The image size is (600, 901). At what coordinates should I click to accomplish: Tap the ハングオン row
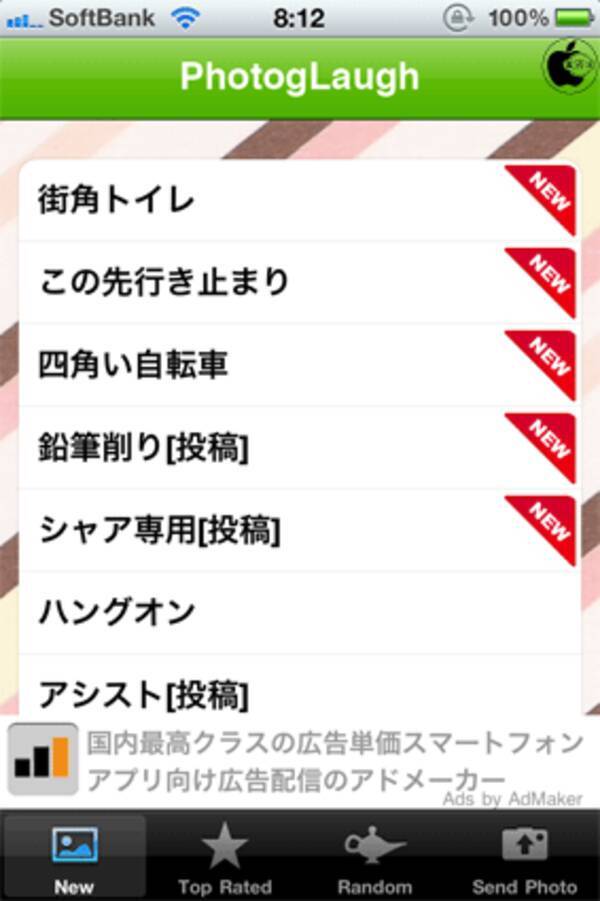point(298,612)
